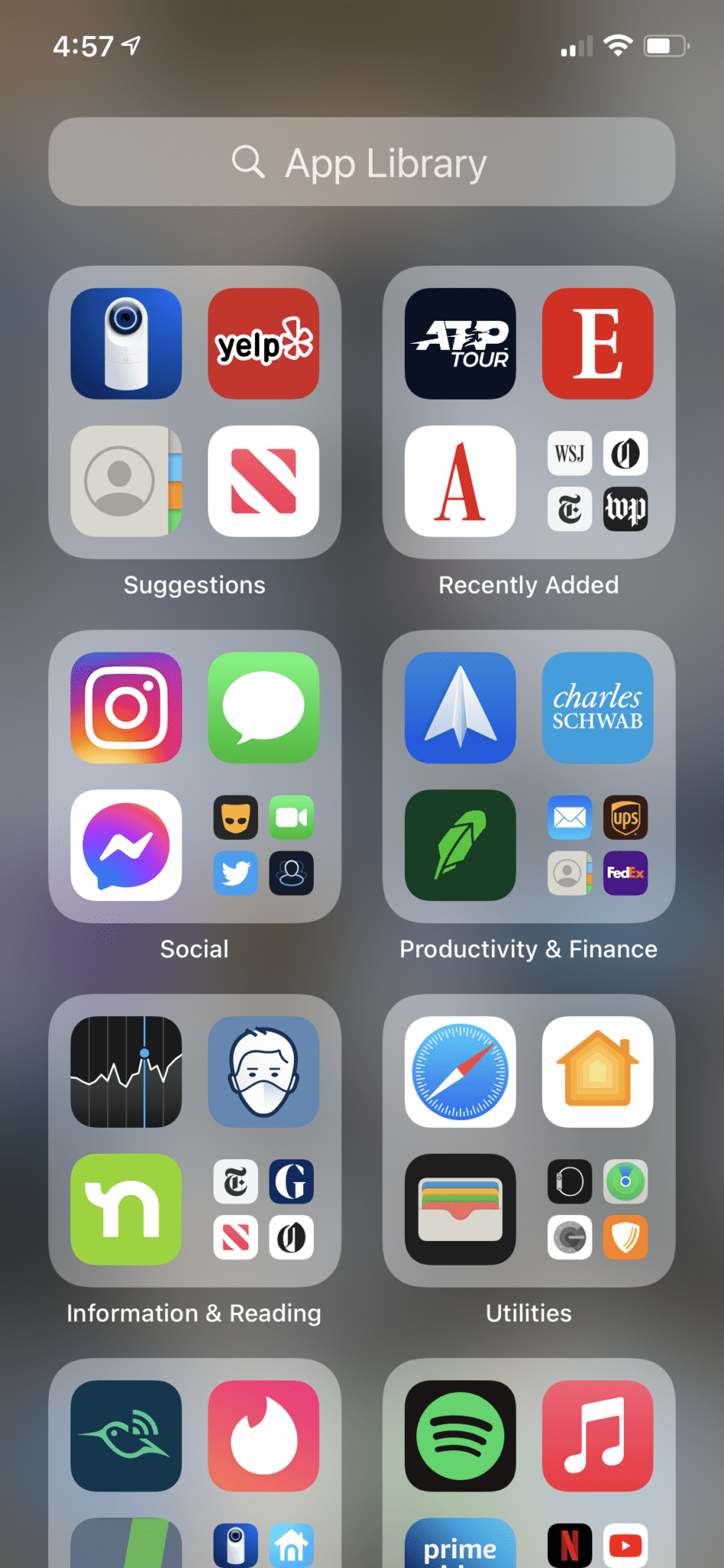The width and height of the screenshot is (724, 1568).
Task: Open the App Library search field
Action: tap(362, 162)
